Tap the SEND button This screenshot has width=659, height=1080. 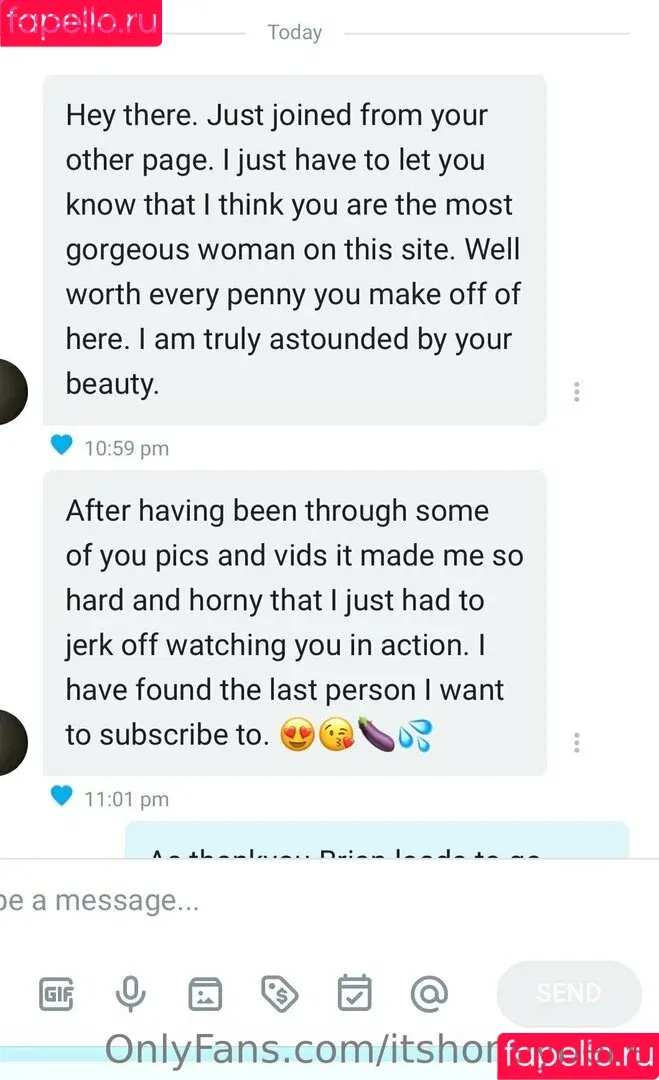pos(568,993)
